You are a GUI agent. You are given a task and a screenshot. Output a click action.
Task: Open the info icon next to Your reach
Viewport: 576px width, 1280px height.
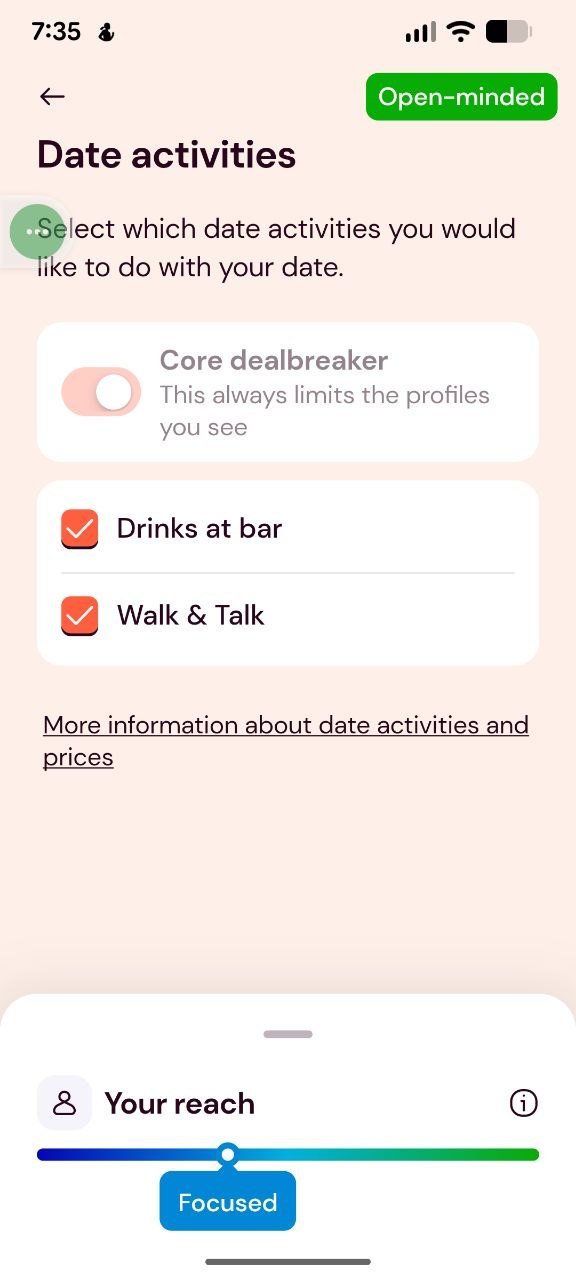[x=523, y=1103]
